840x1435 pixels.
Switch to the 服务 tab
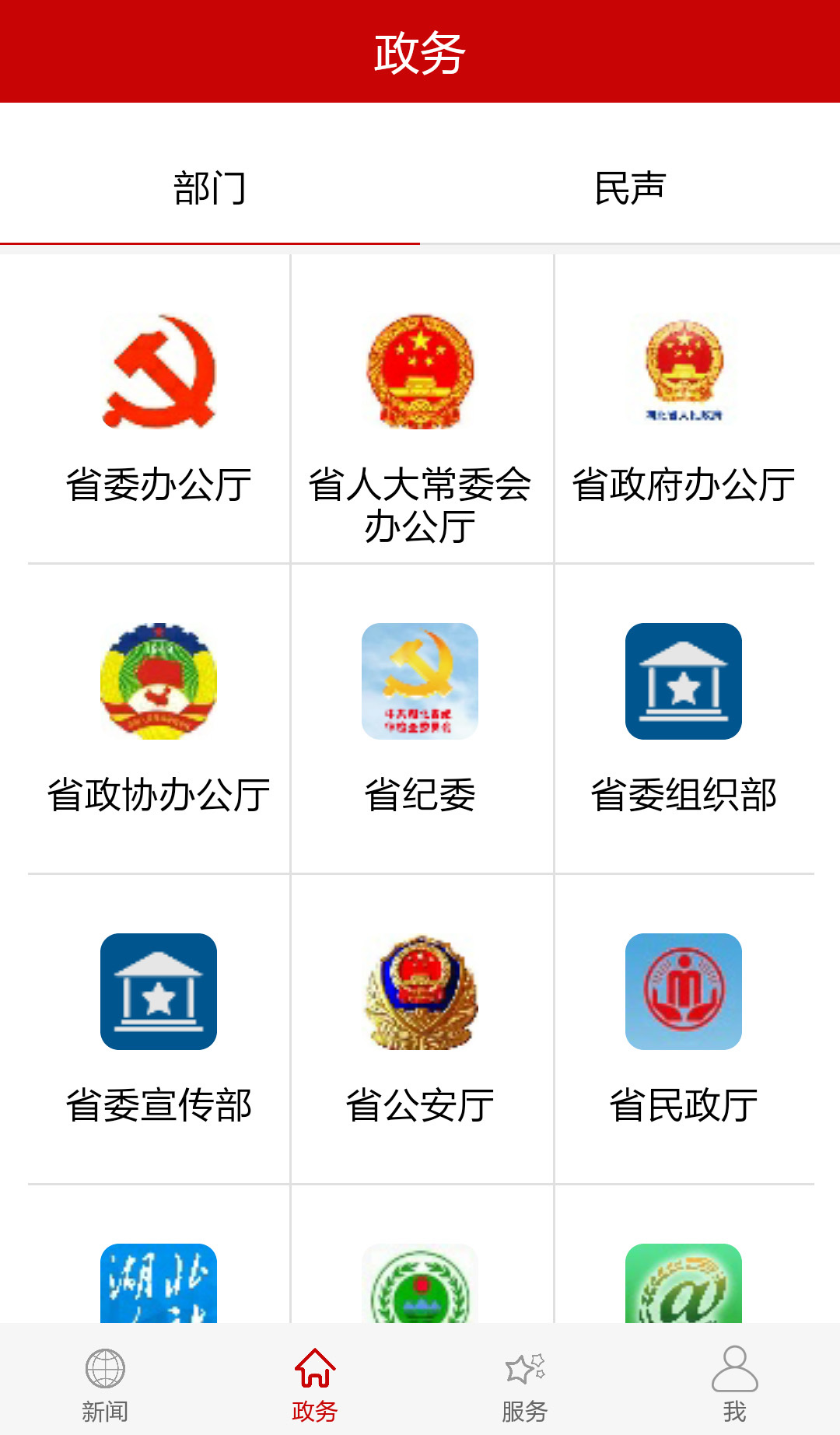(x=525, y=1384)
